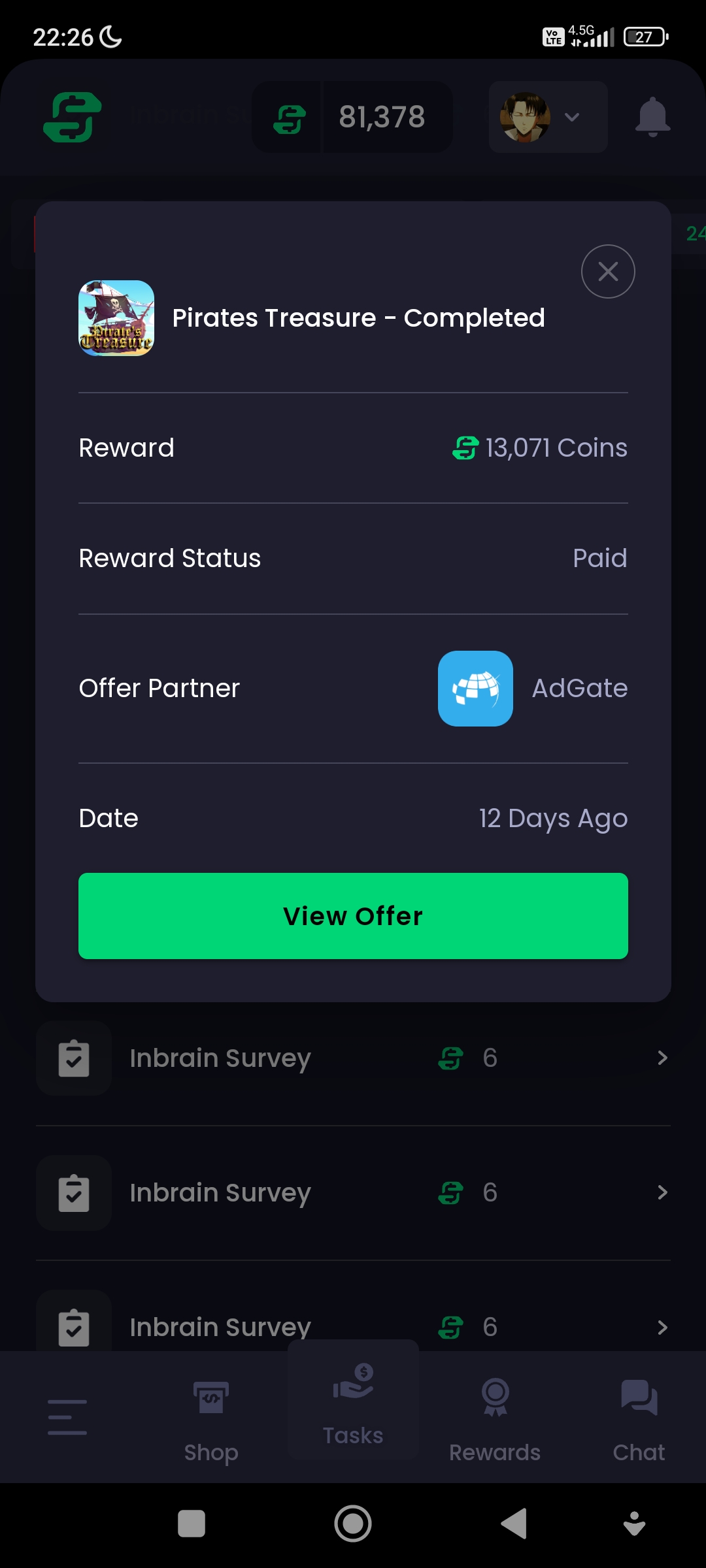Go to the system home screen
The width and height of the screenshot is (706, 1568).
tap(353, 1524)
